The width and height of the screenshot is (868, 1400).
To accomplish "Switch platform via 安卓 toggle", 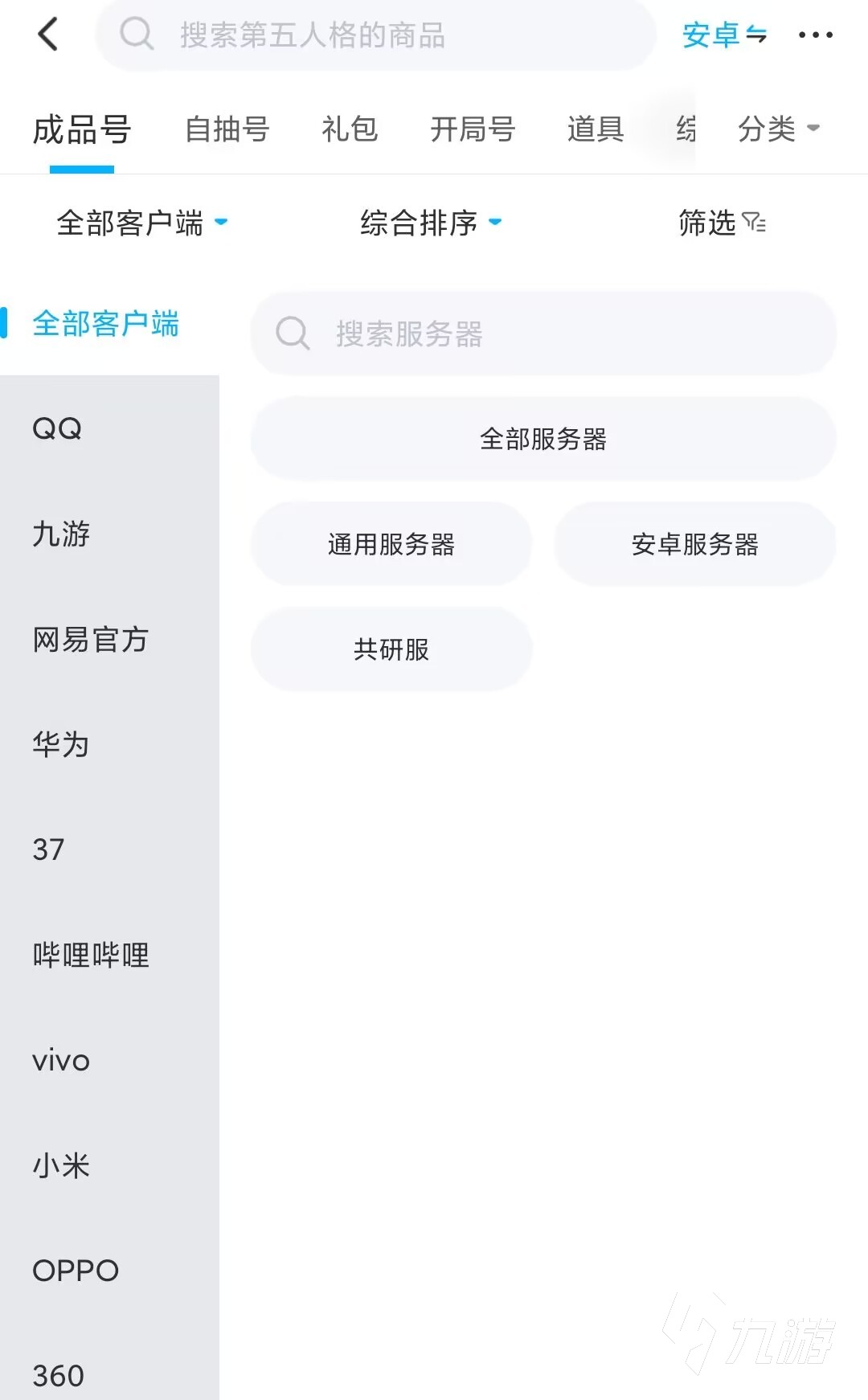I will click(724, 35).
